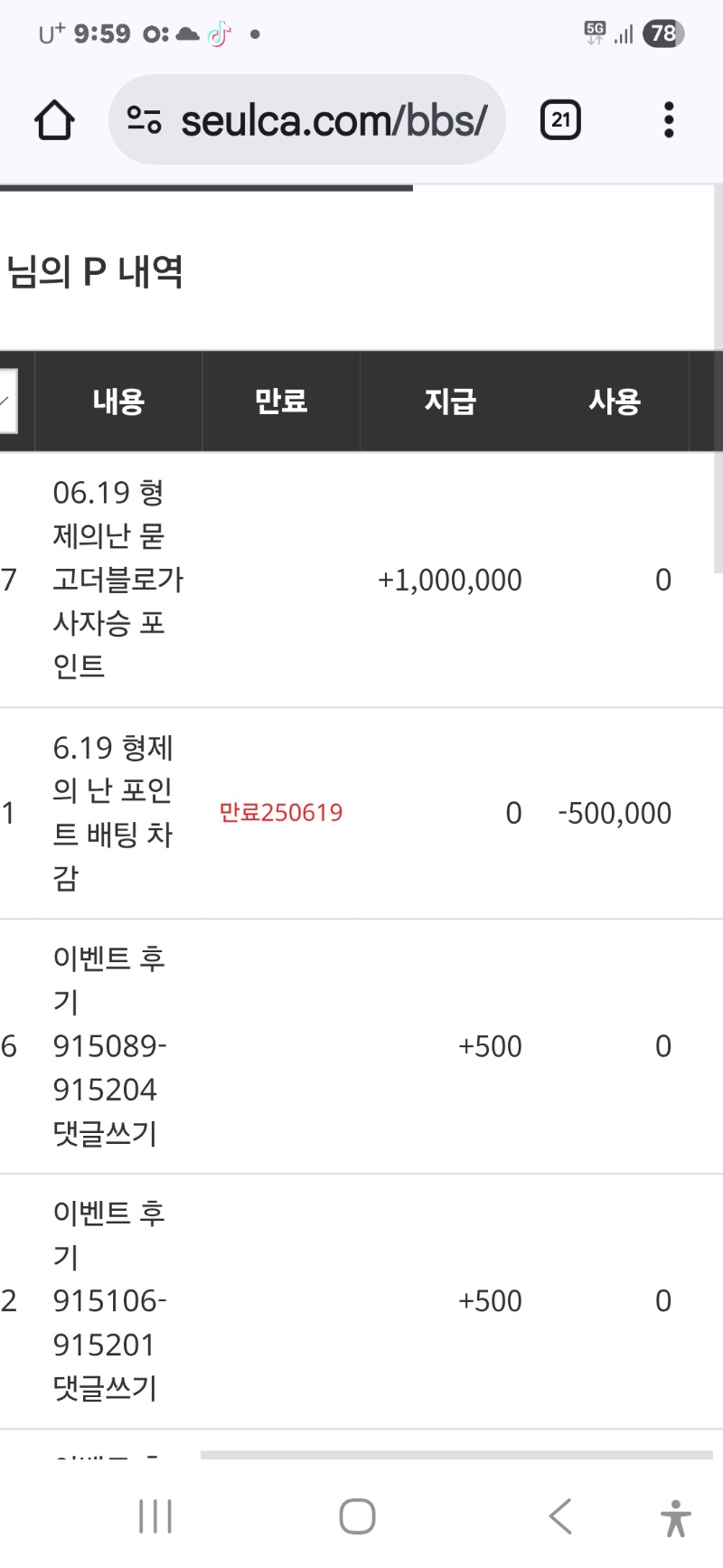Open the accessibility shortcut button
The width and height of the screenshot is (723, 1568).
(675, 1517)
